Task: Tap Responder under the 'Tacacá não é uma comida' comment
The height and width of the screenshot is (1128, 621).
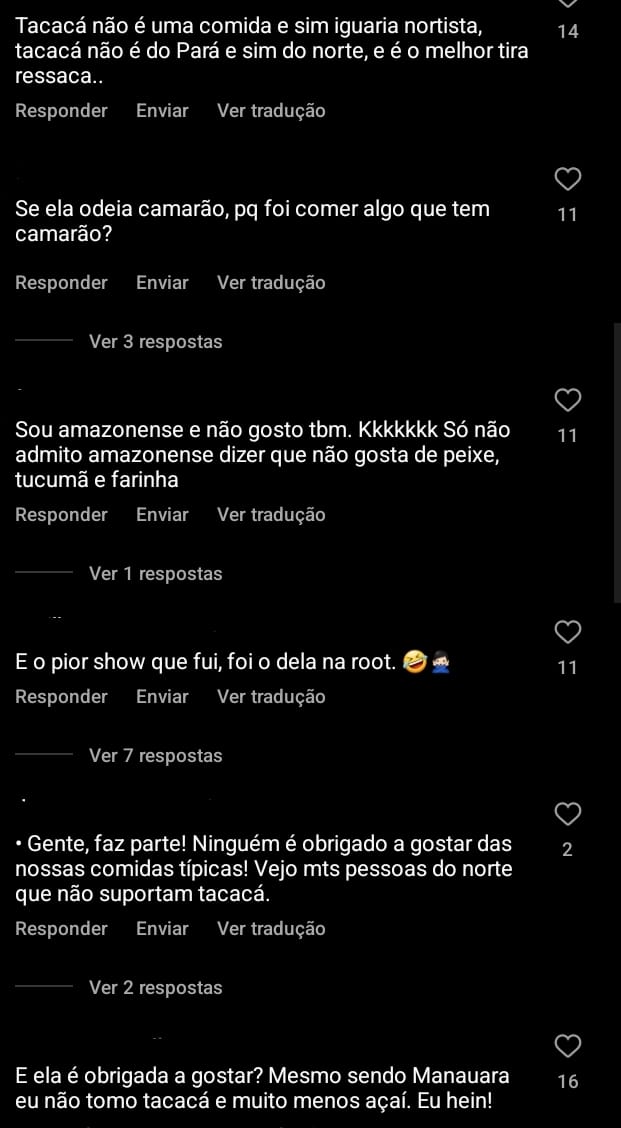Action: pyautogui.click(x=61, y=111)
